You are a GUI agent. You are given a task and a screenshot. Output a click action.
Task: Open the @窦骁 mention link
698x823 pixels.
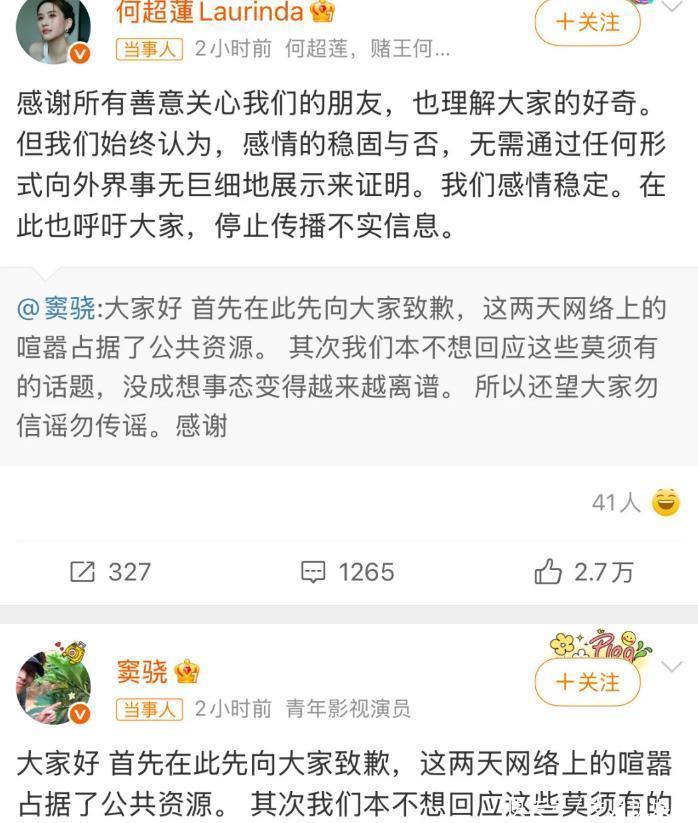tap(58, 308)
